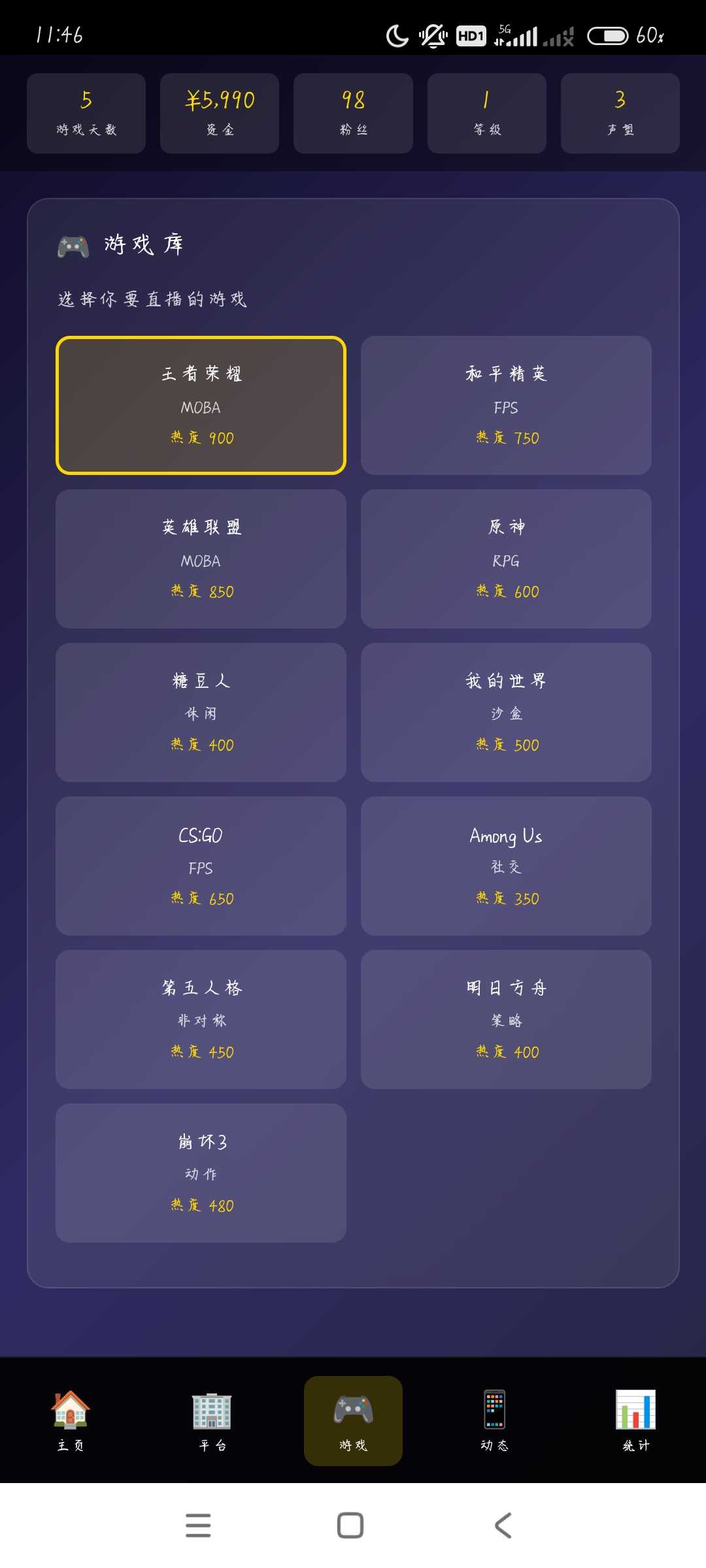Pick the 英雄联盟 game card
Image resolution: width=706 pixels, height=1568 pixels.
click(x=201, y=559)
